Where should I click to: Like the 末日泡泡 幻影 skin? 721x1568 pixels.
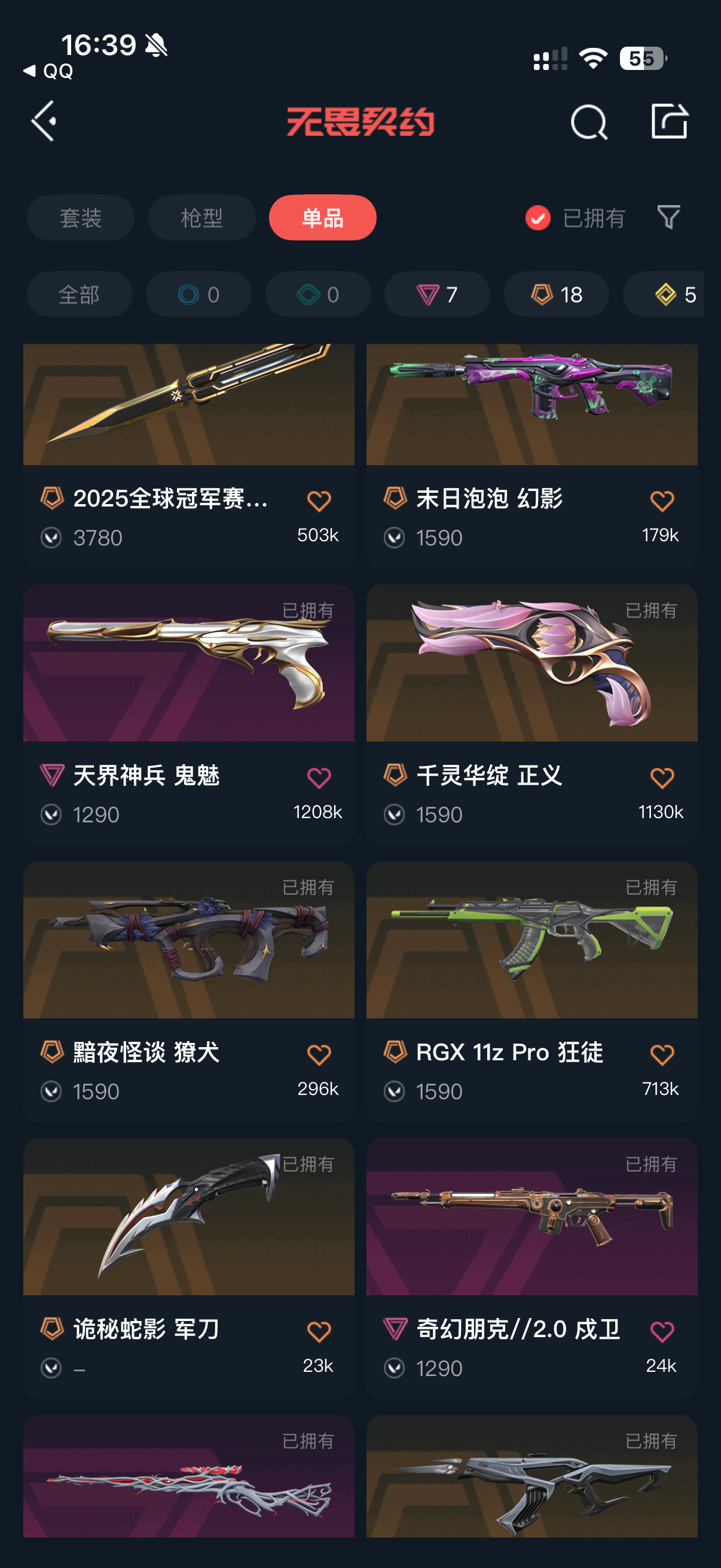(661, 501)
